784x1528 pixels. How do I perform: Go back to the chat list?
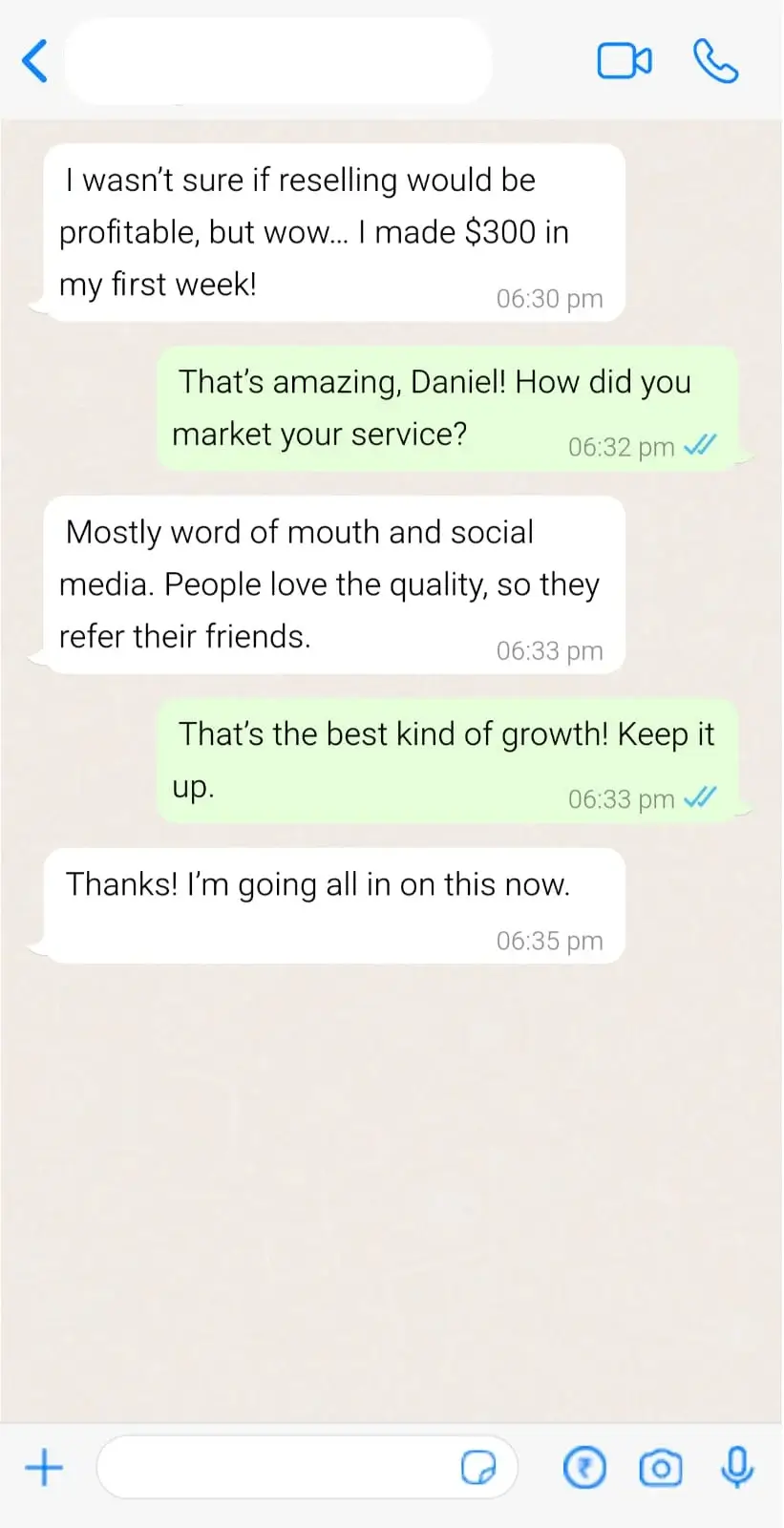click(x=35, y=61)
